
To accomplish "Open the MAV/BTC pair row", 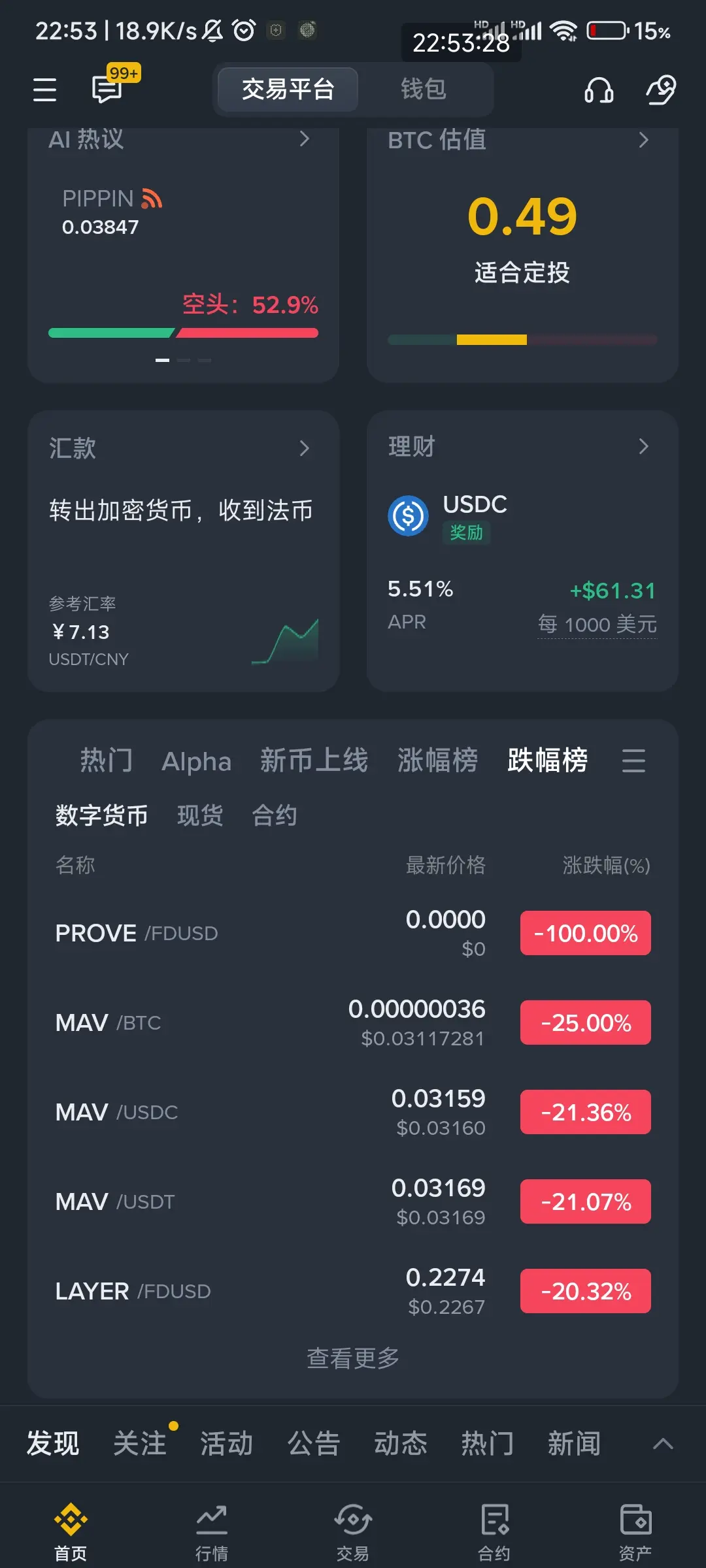I will [353, 1022].
